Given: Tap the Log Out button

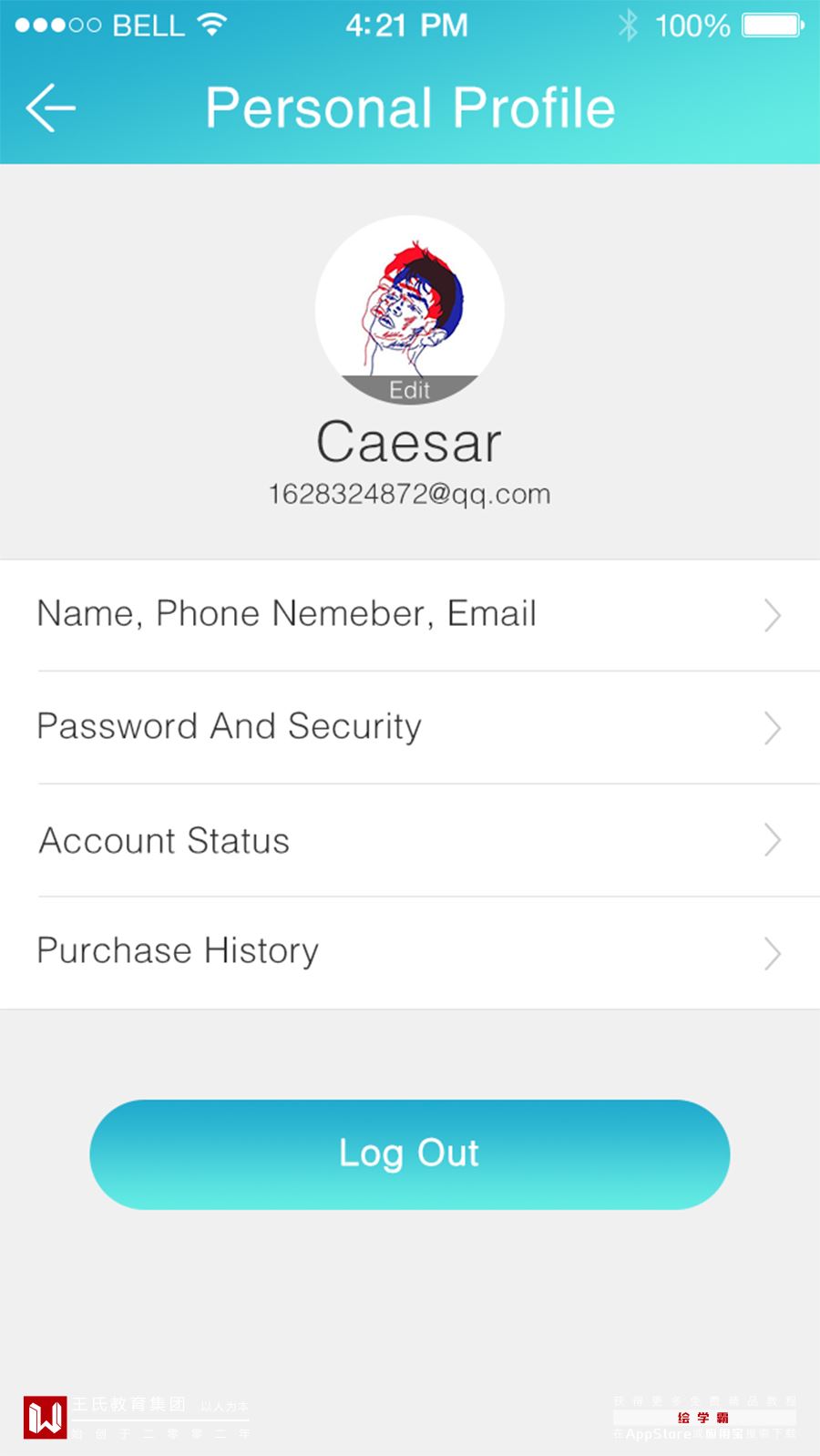Looking at the screenshot, I should pos(409,1154).
